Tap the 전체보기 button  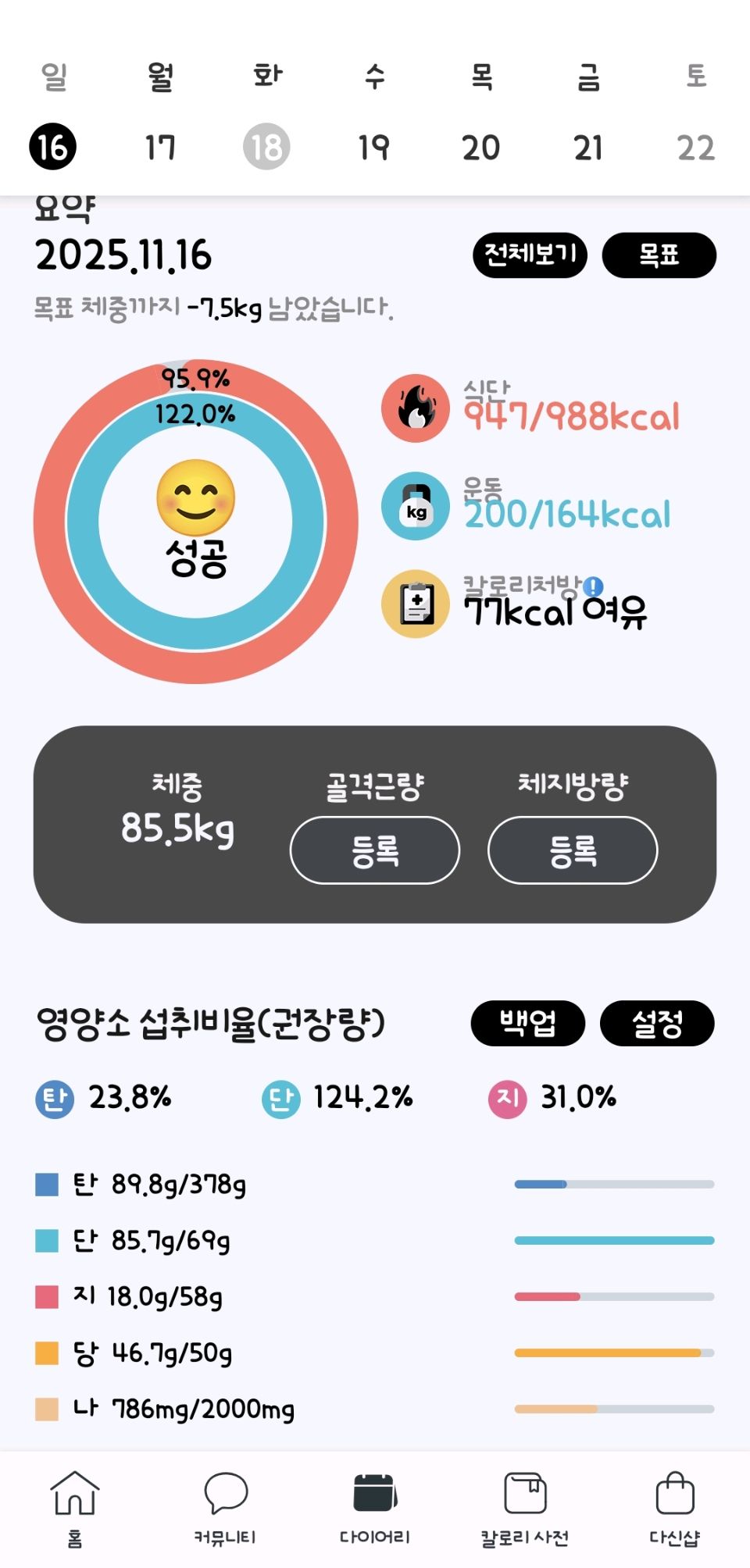coord(530,255)
